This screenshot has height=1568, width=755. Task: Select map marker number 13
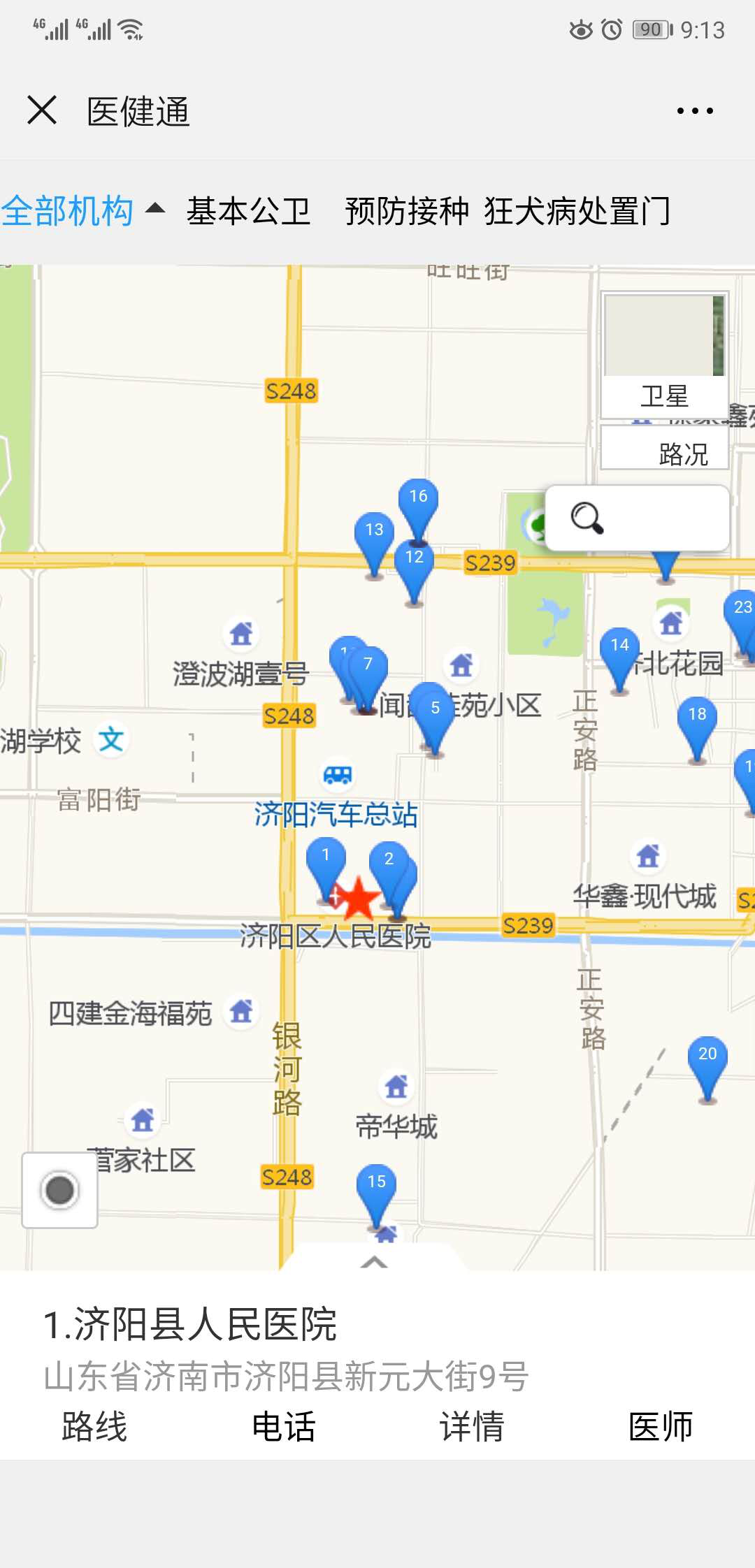[374, 537]
